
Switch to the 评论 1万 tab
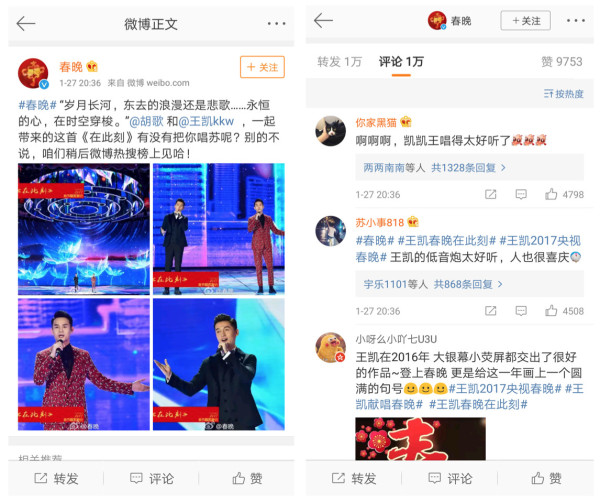click(x=401, y=62)
